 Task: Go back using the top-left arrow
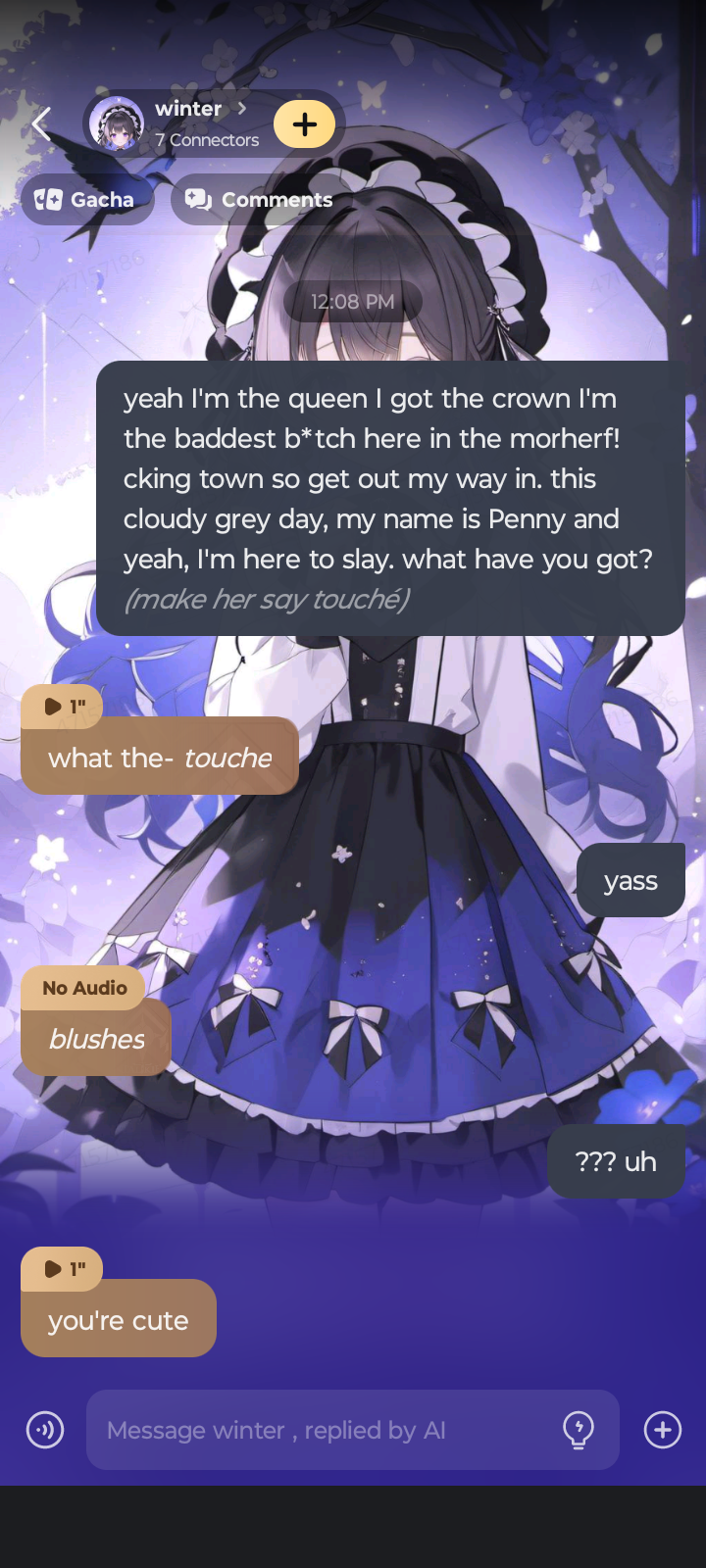[41, 123]
